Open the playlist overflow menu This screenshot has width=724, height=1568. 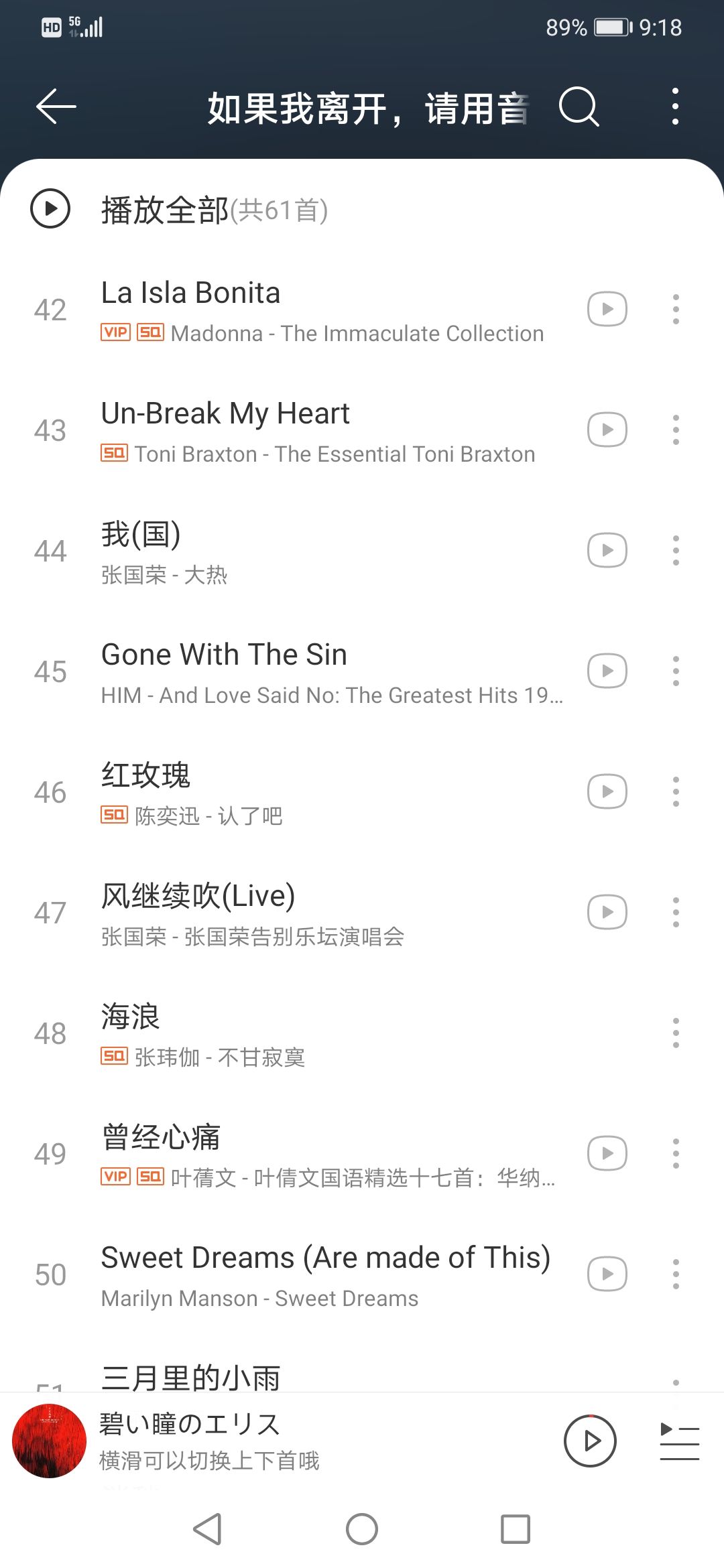675,107
